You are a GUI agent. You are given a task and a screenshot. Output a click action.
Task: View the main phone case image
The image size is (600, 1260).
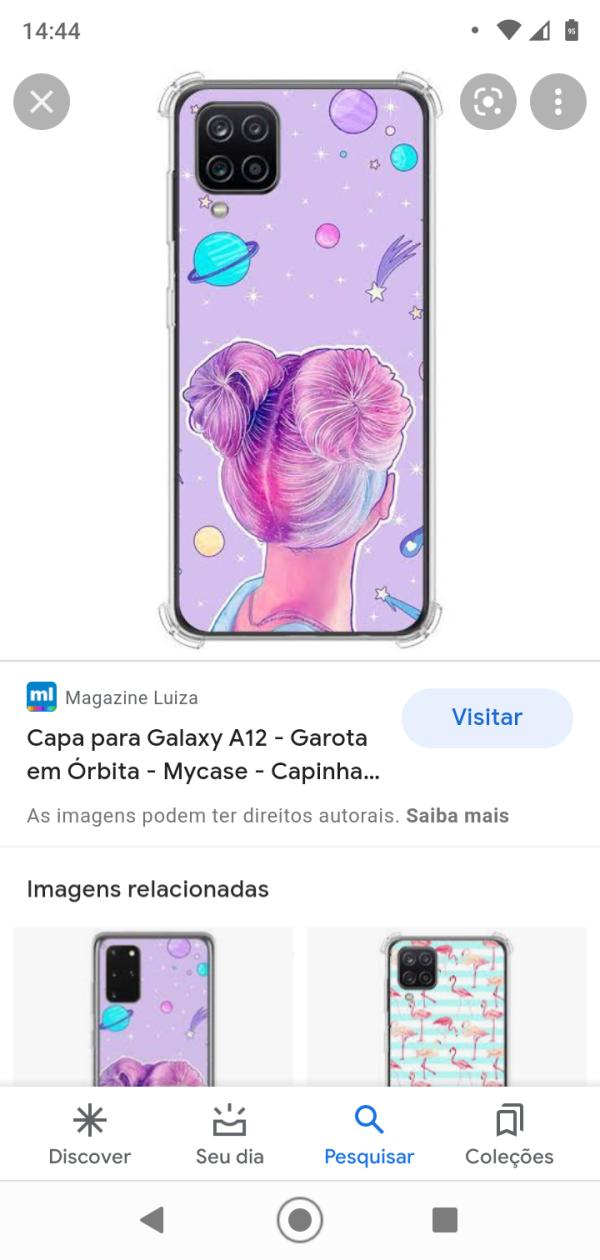[300, 360]
